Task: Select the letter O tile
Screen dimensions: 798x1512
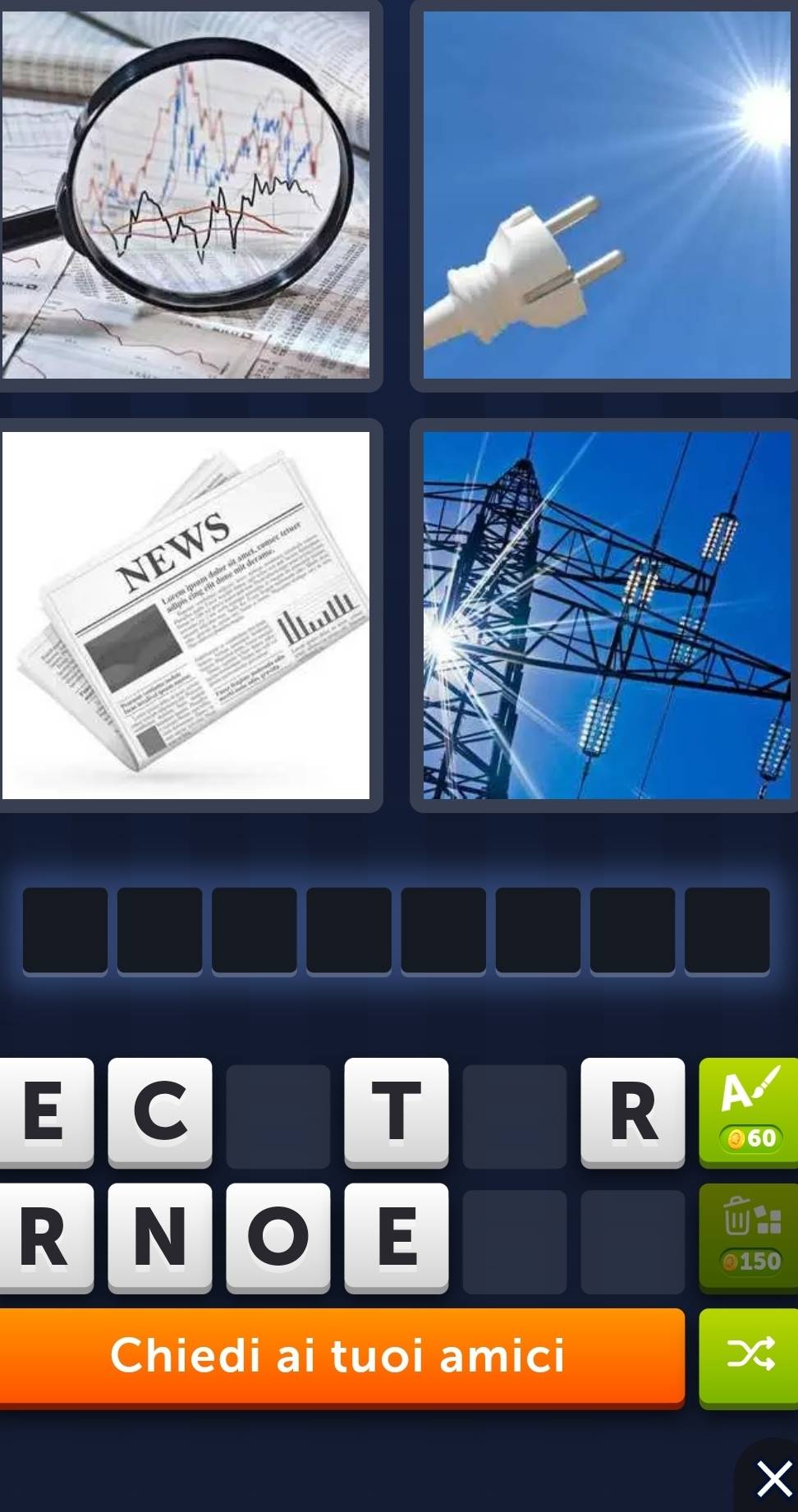Action: pos(278,1235)
